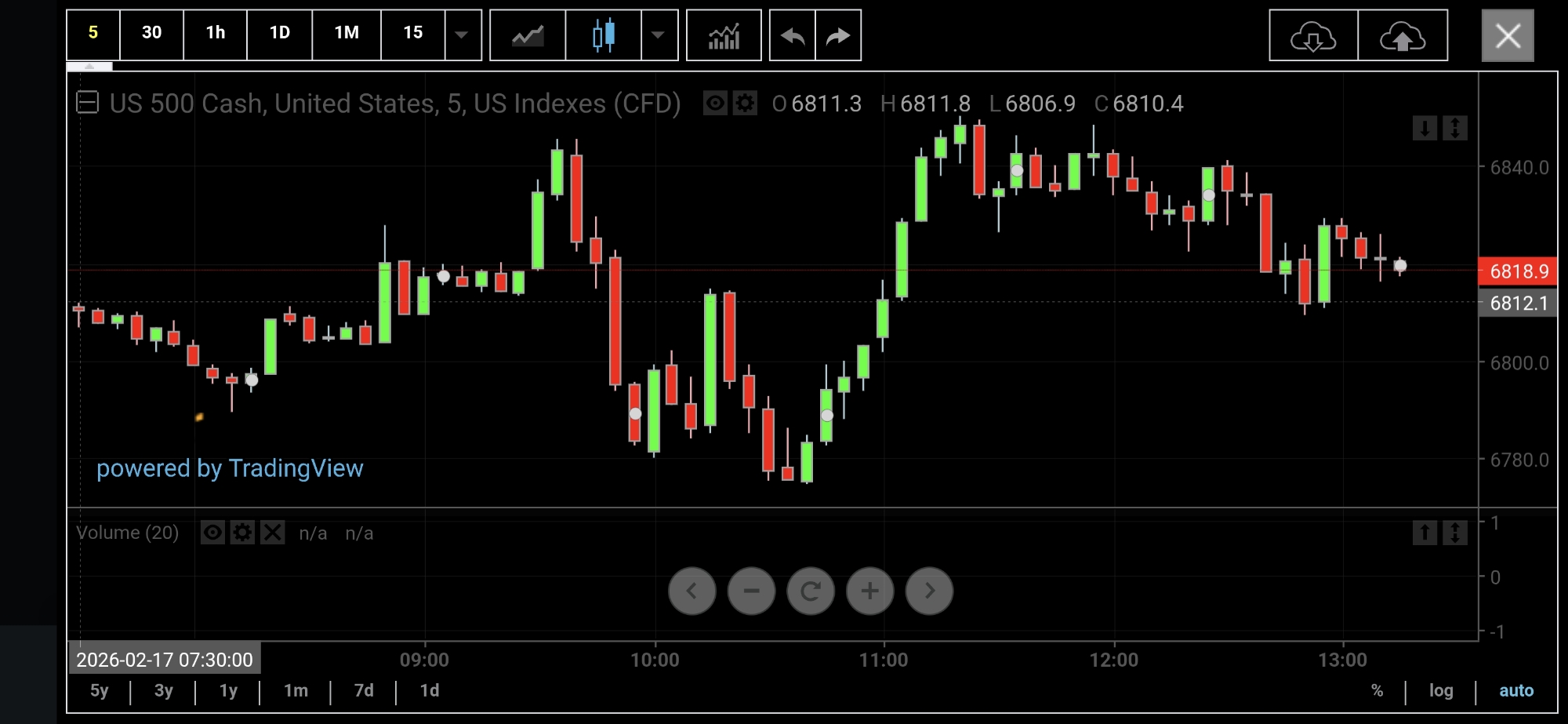Reset the chart view
Image resolution: width=1568 pixels, height=724 pixels.
point(811,591)
